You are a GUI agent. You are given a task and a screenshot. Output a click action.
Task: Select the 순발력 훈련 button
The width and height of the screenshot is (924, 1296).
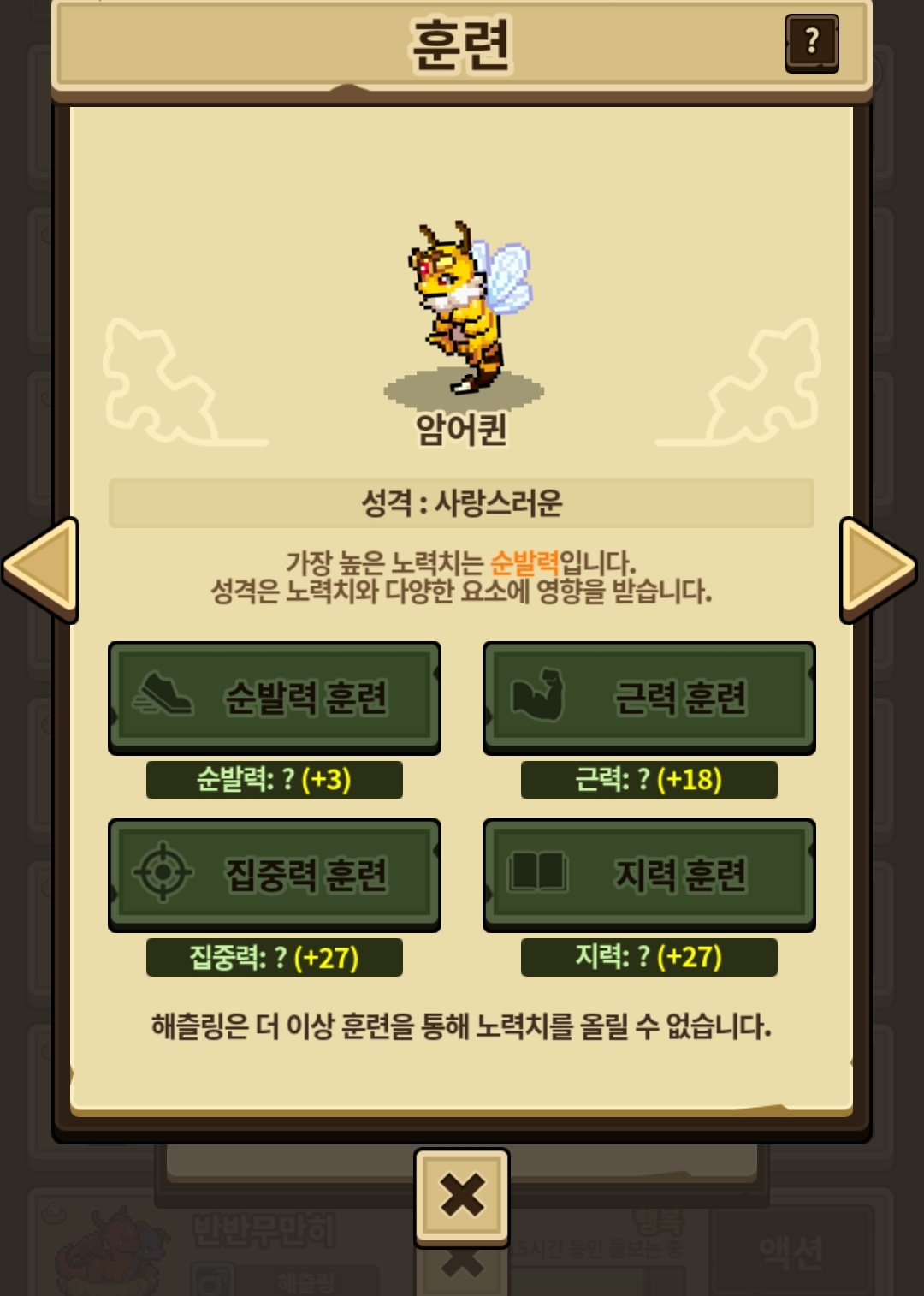[x=275, y=698]
